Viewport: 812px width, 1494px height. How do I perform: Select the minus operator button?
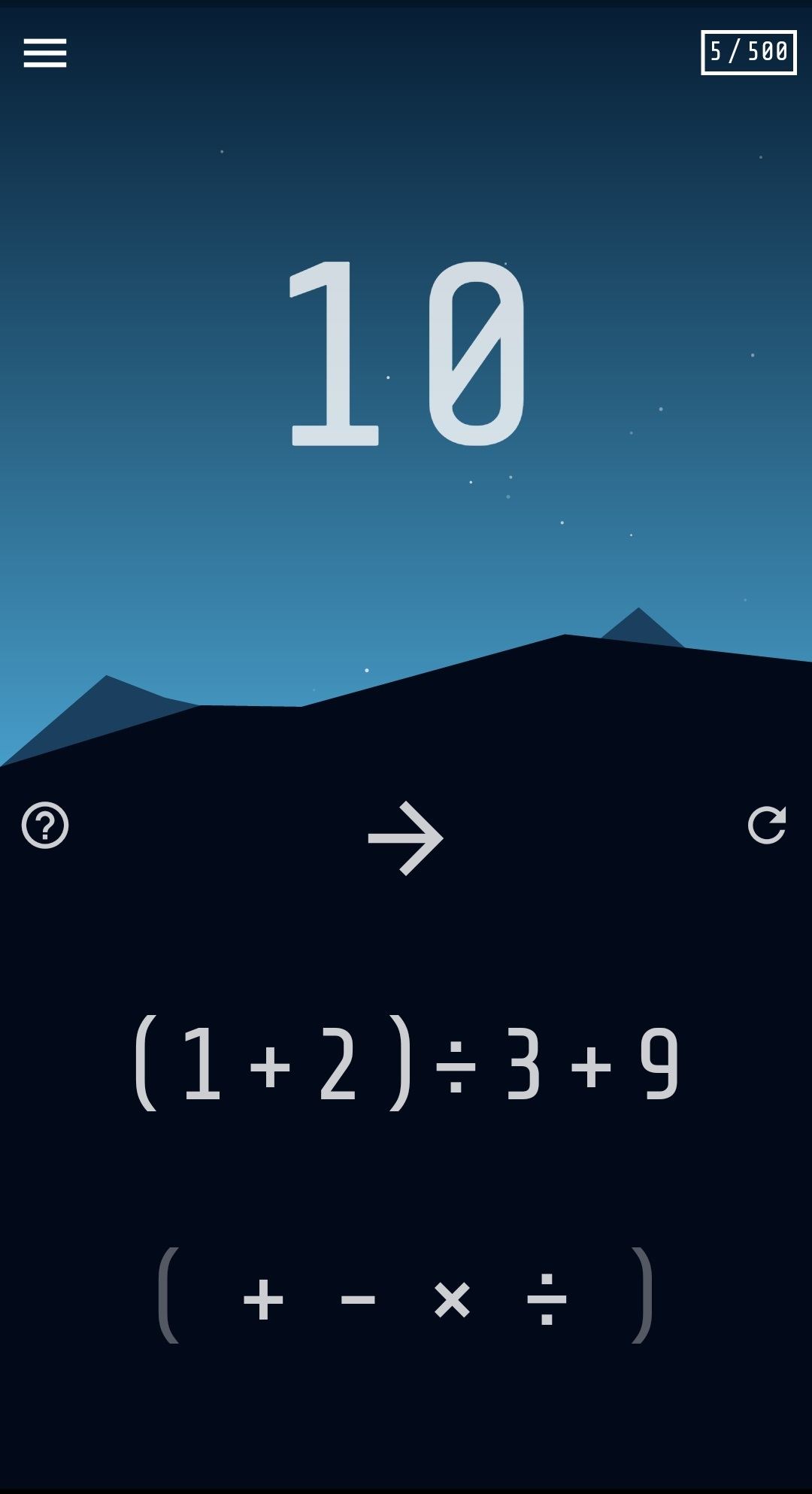pyautogui.click(x=358, y=1299)
